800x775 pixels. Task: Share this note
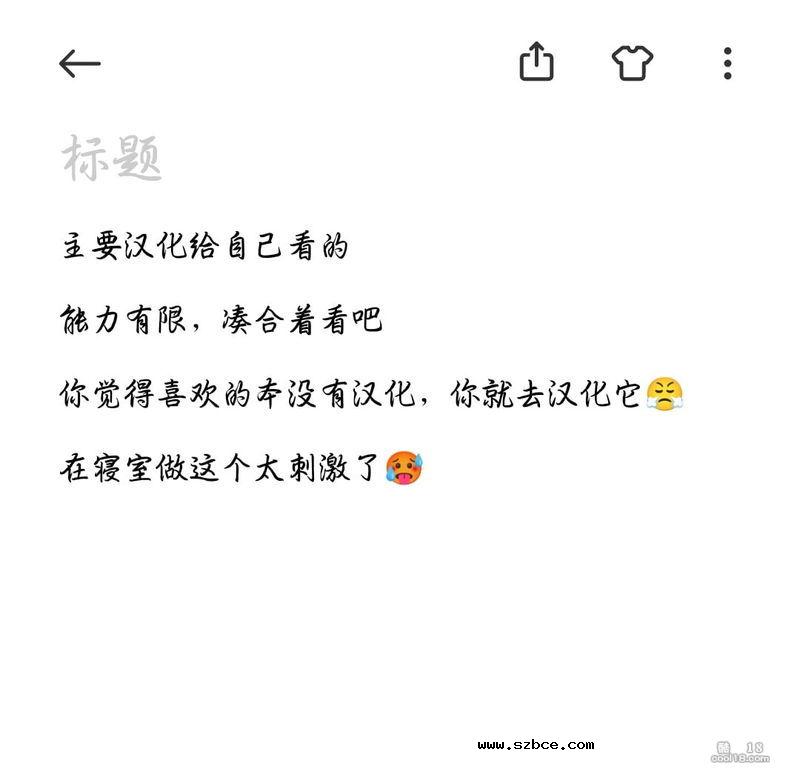point(537,62)
